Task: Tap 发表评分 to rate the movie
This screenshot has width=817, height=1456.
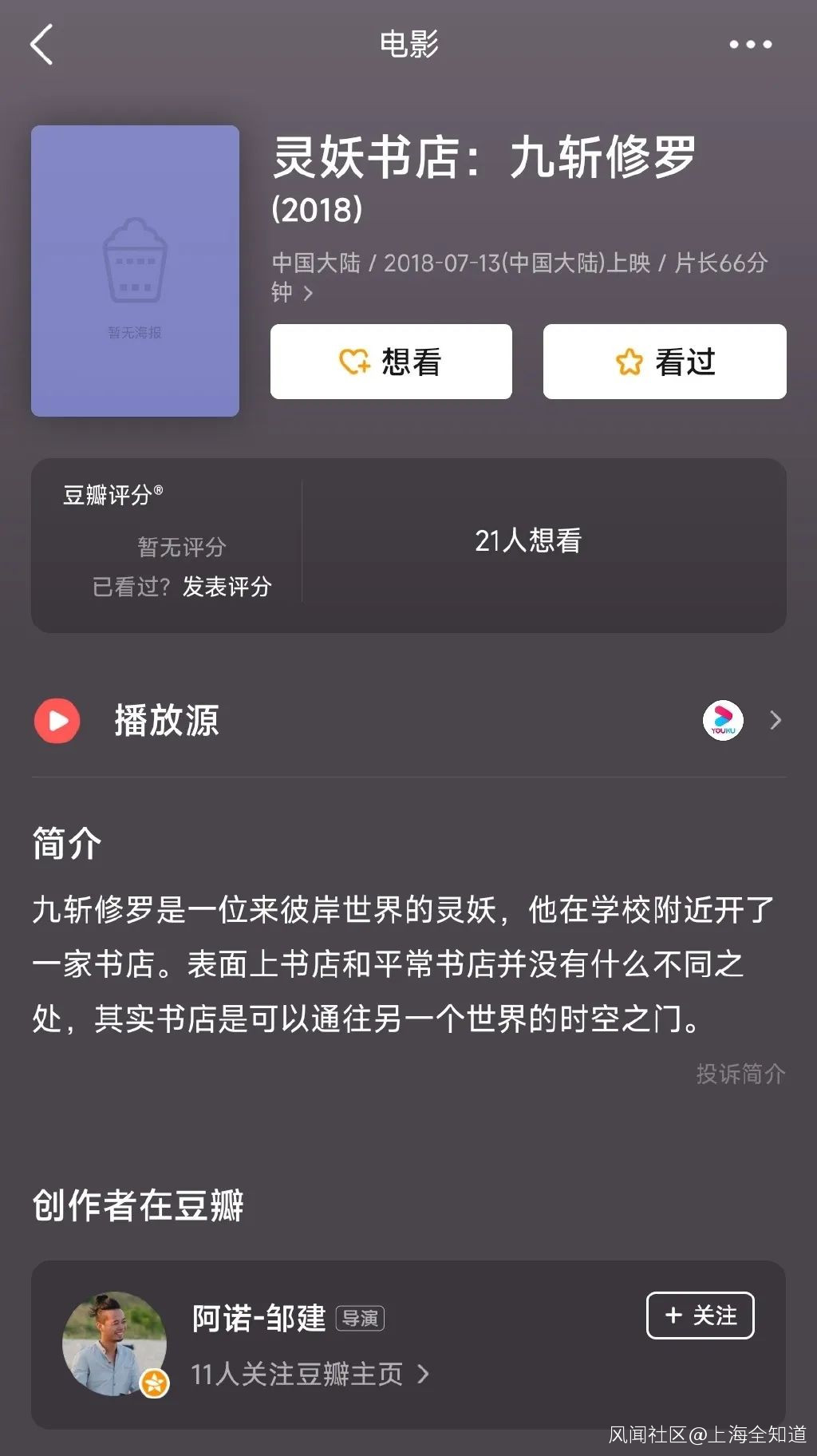Action: [227, 587]
